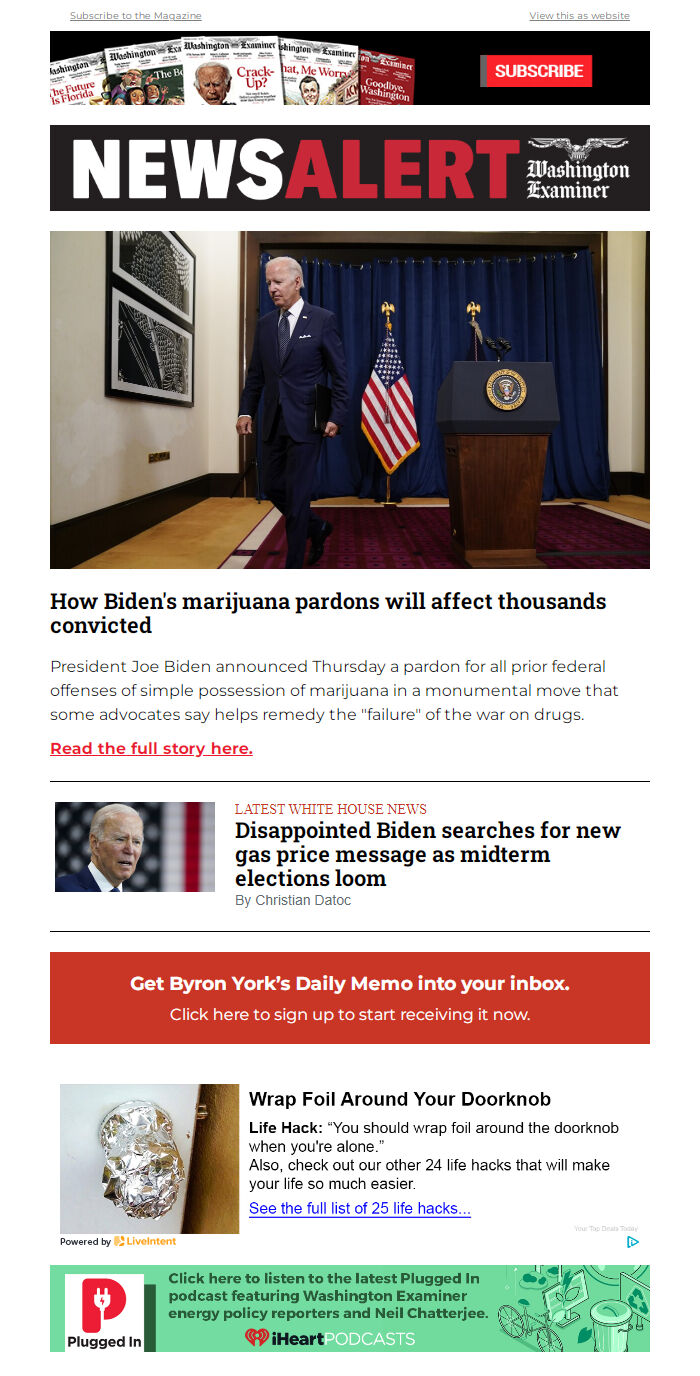The height and width of the screenshot is (1376, 700).
Task: See the full list of 25 life hacks
Action: pyautogui.click(x=360, y=1208)
